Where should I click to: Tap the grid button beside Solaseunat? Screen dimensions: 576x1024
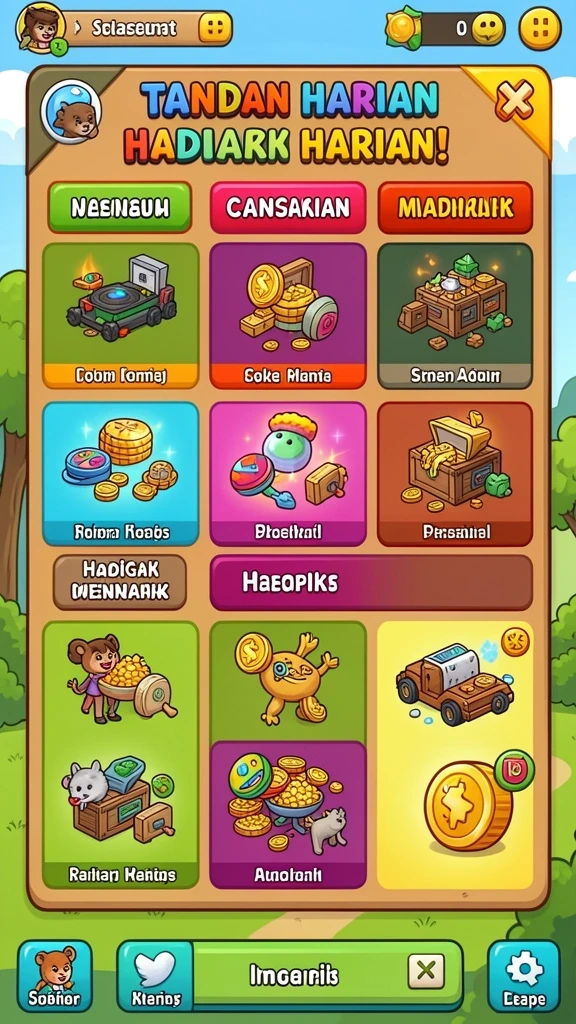215,28
